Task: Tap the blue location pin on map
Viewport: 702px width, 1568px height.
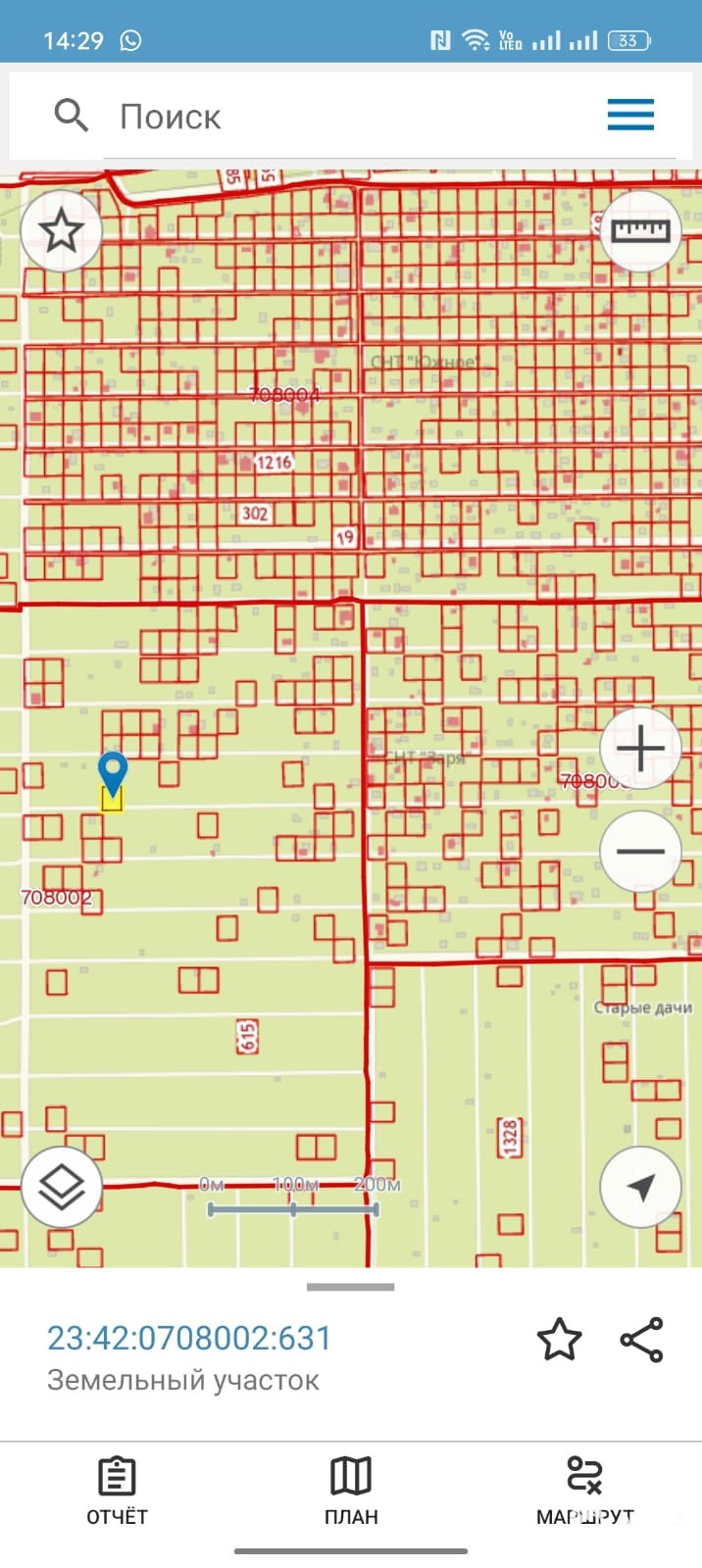Action: pyautogui.click(x=113, y=771)
